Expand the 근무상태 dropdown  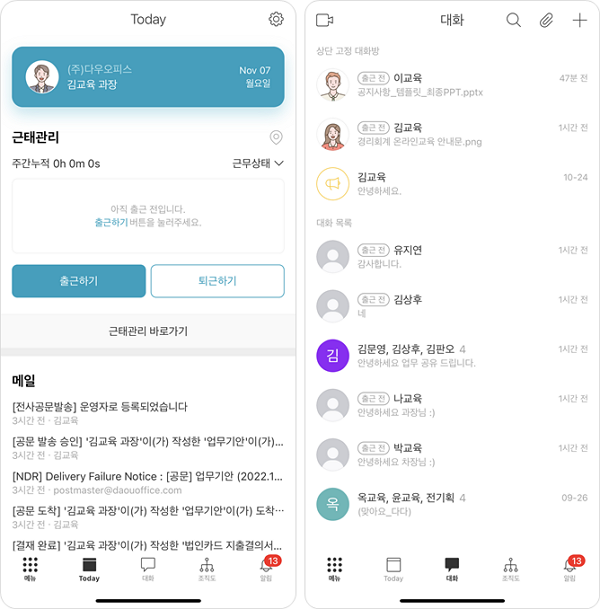[x=258, y=163]
